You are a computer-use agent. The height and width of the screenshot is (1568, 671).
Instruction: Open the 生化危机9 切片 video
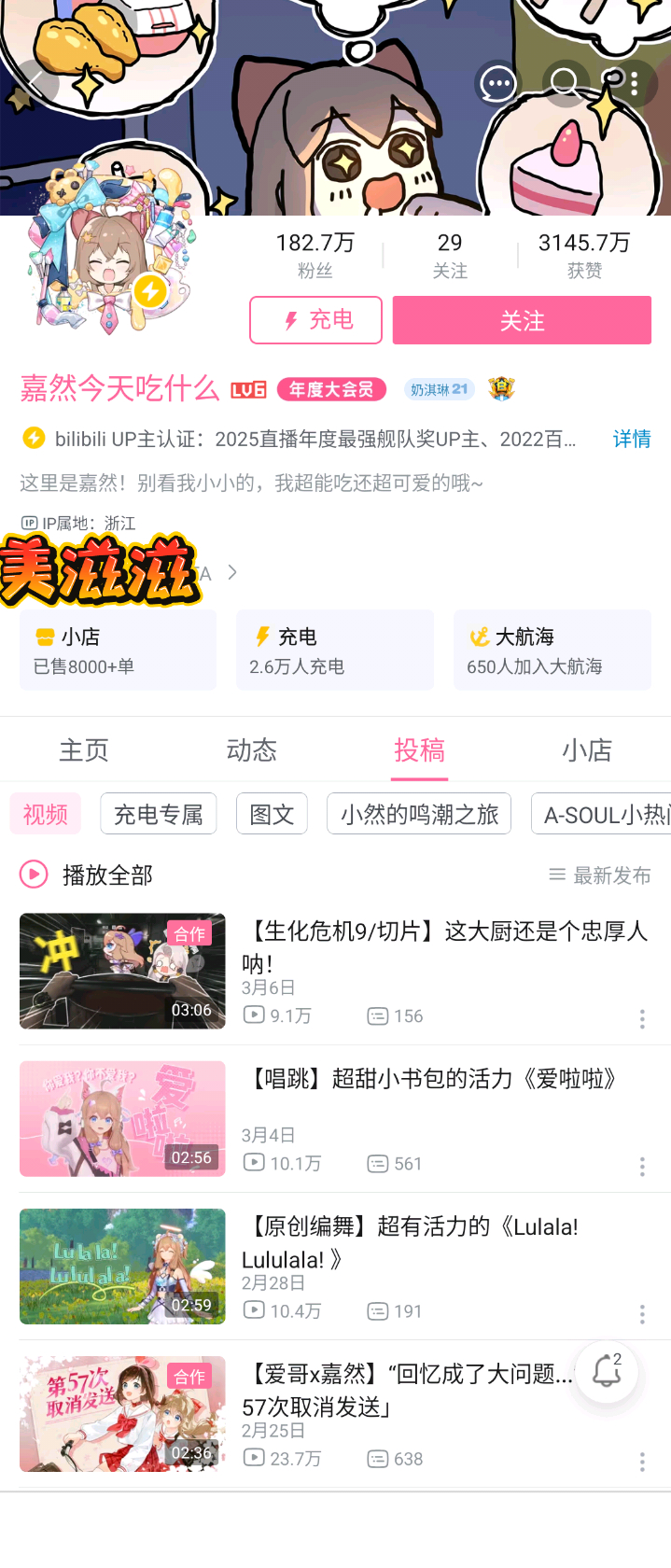click(x=336, y=971)
